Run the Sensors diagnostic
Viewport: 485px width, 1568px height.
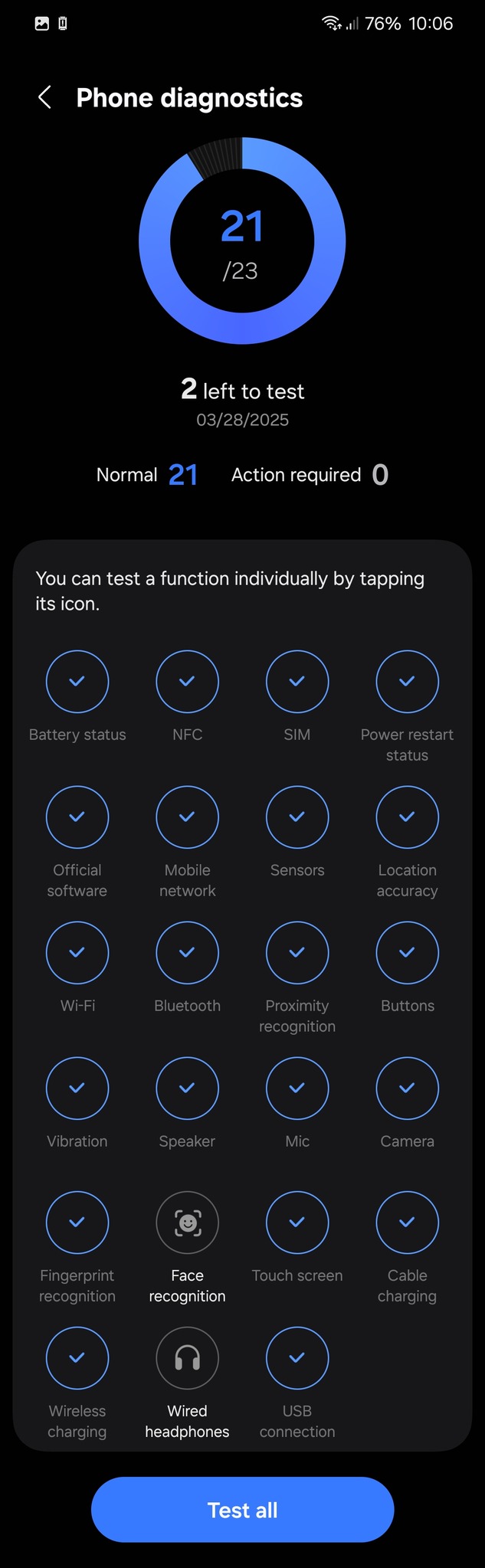click(297, 817)
